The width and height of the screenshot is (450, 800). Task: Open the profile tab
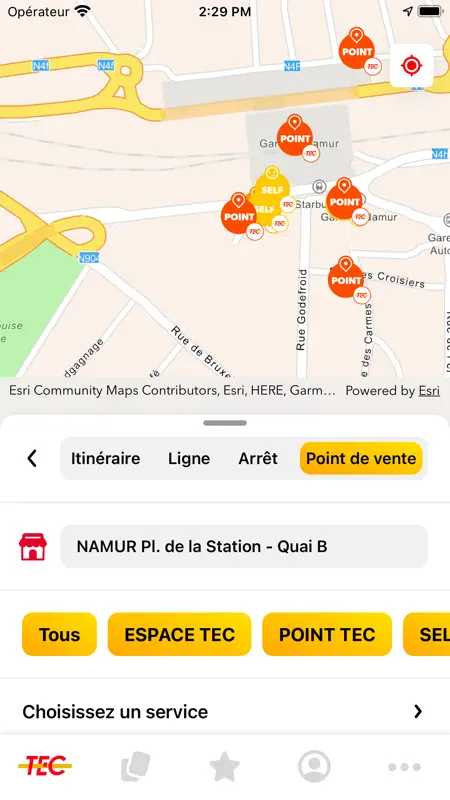314,766
